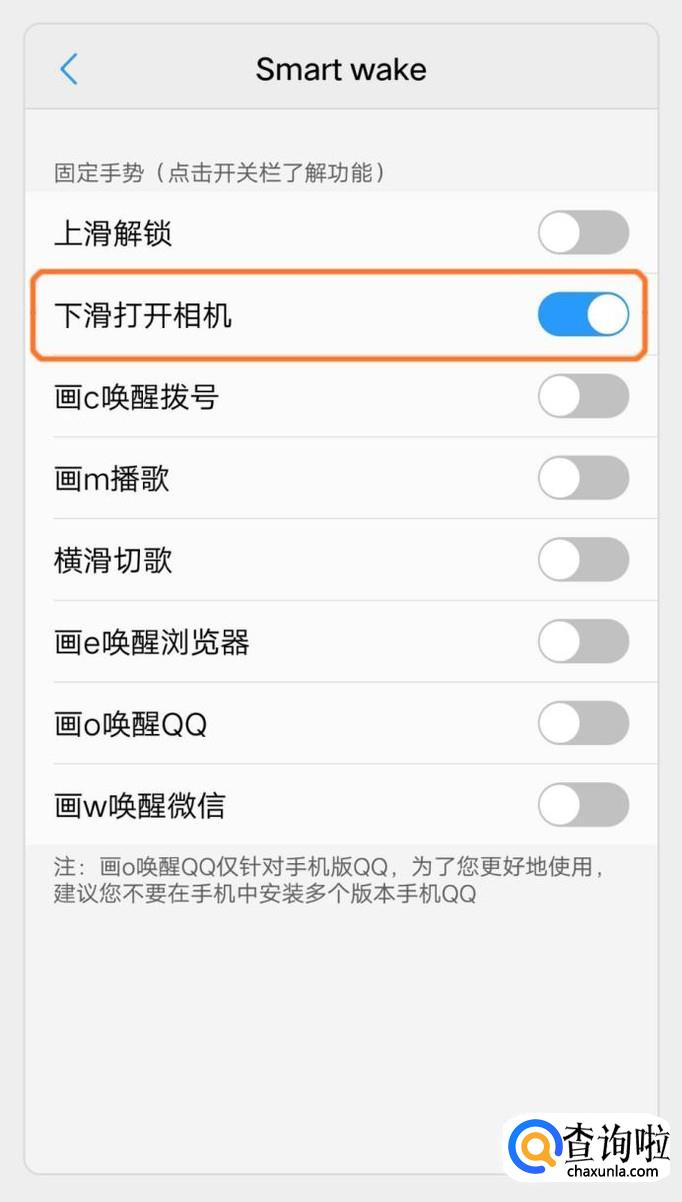Toggle 画c唤醒拨号 on
This screenshot has height=1202, width=682.
pos(583,397)
